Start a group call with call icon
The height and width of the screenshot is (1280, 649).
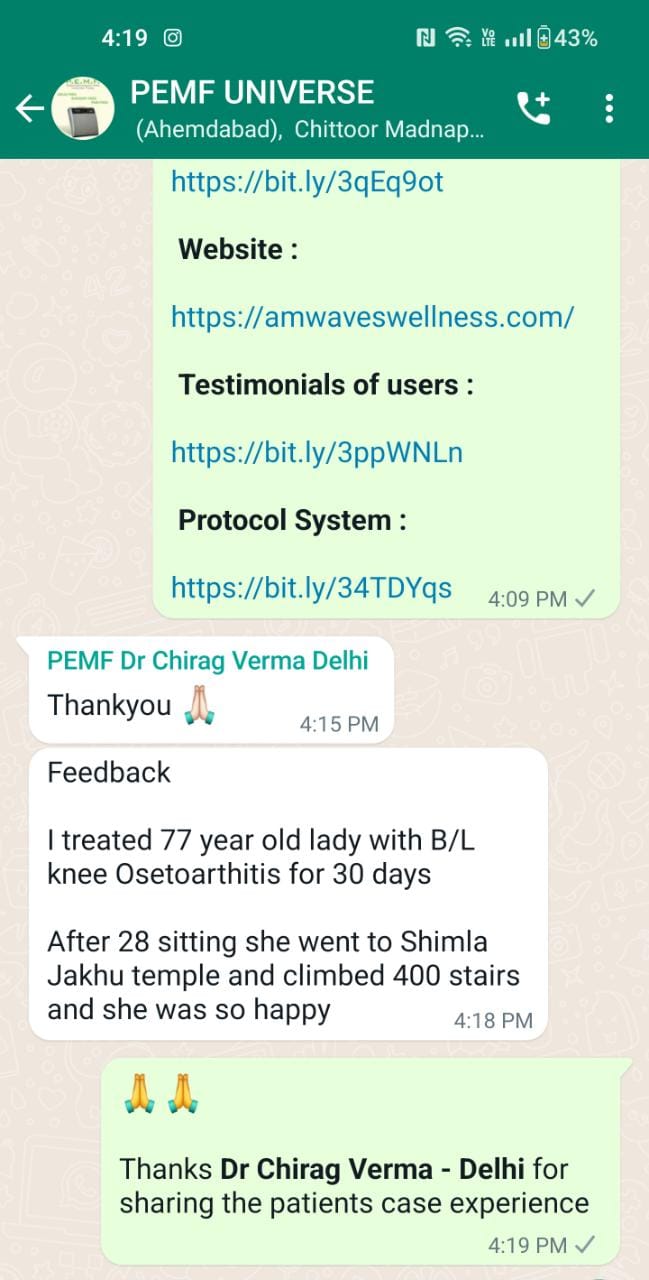(x=534, y=108)
